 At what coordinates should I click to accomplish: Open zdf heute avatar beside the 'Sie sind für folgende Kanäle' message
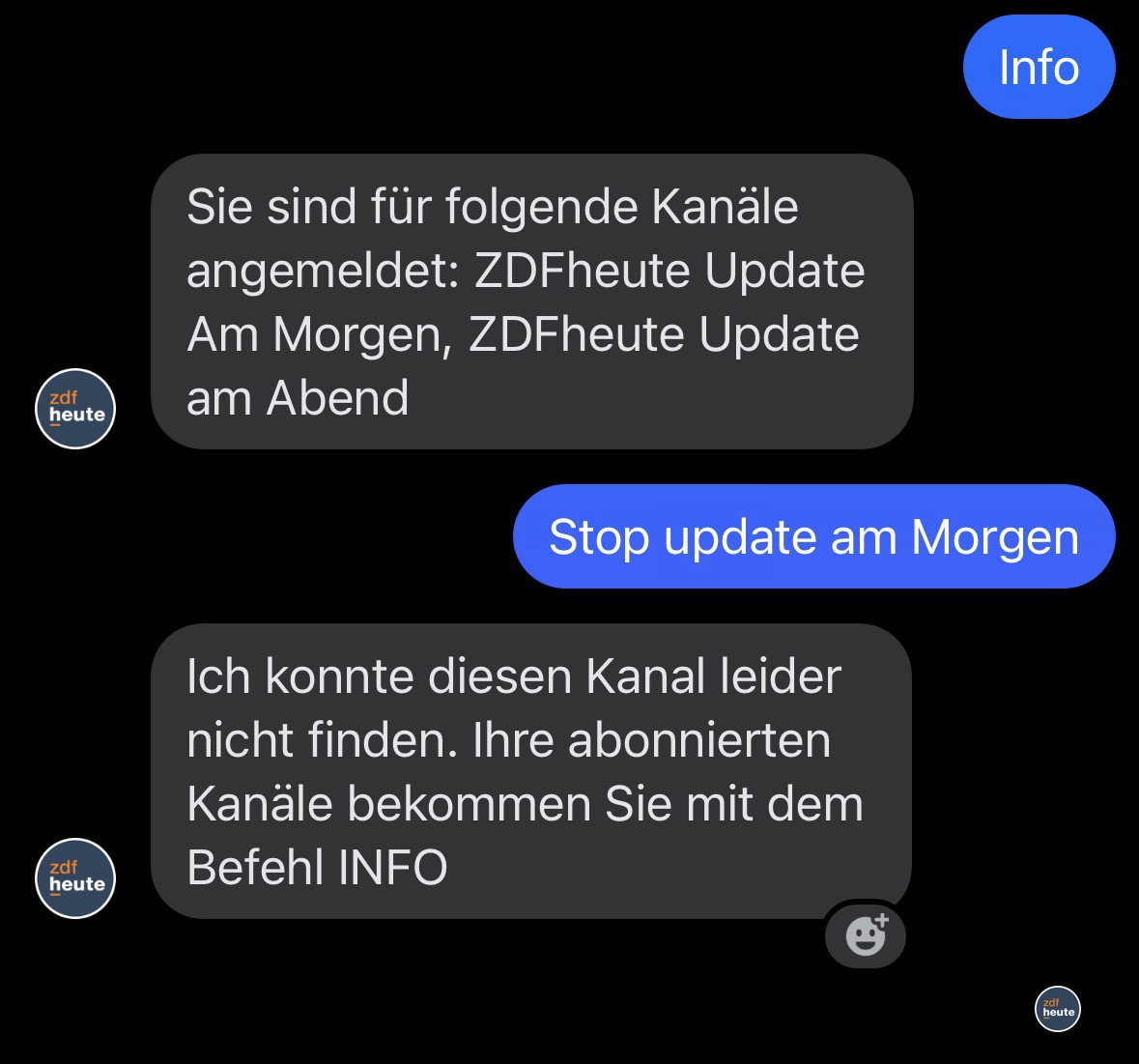[75, 409]
